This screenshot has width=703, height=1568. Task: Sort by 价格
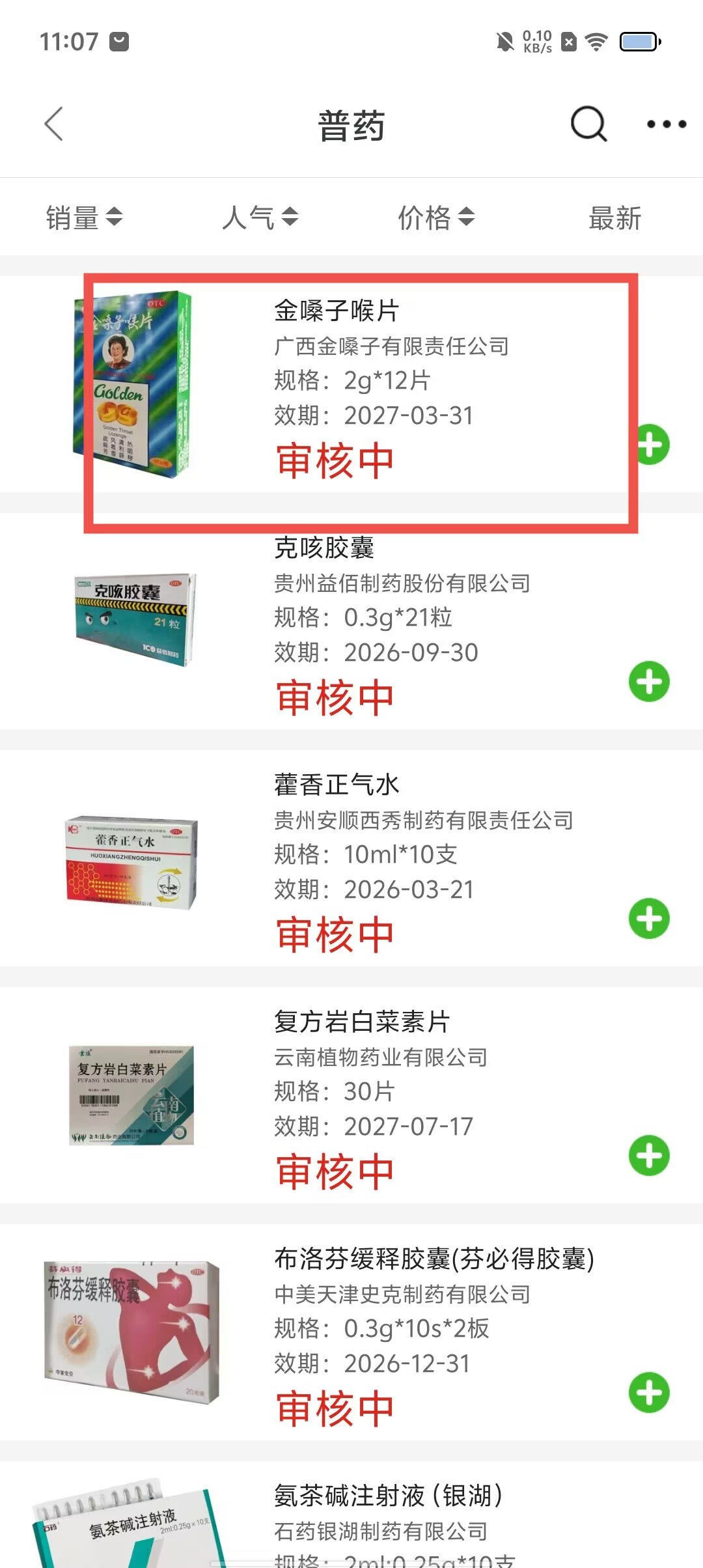436,217
